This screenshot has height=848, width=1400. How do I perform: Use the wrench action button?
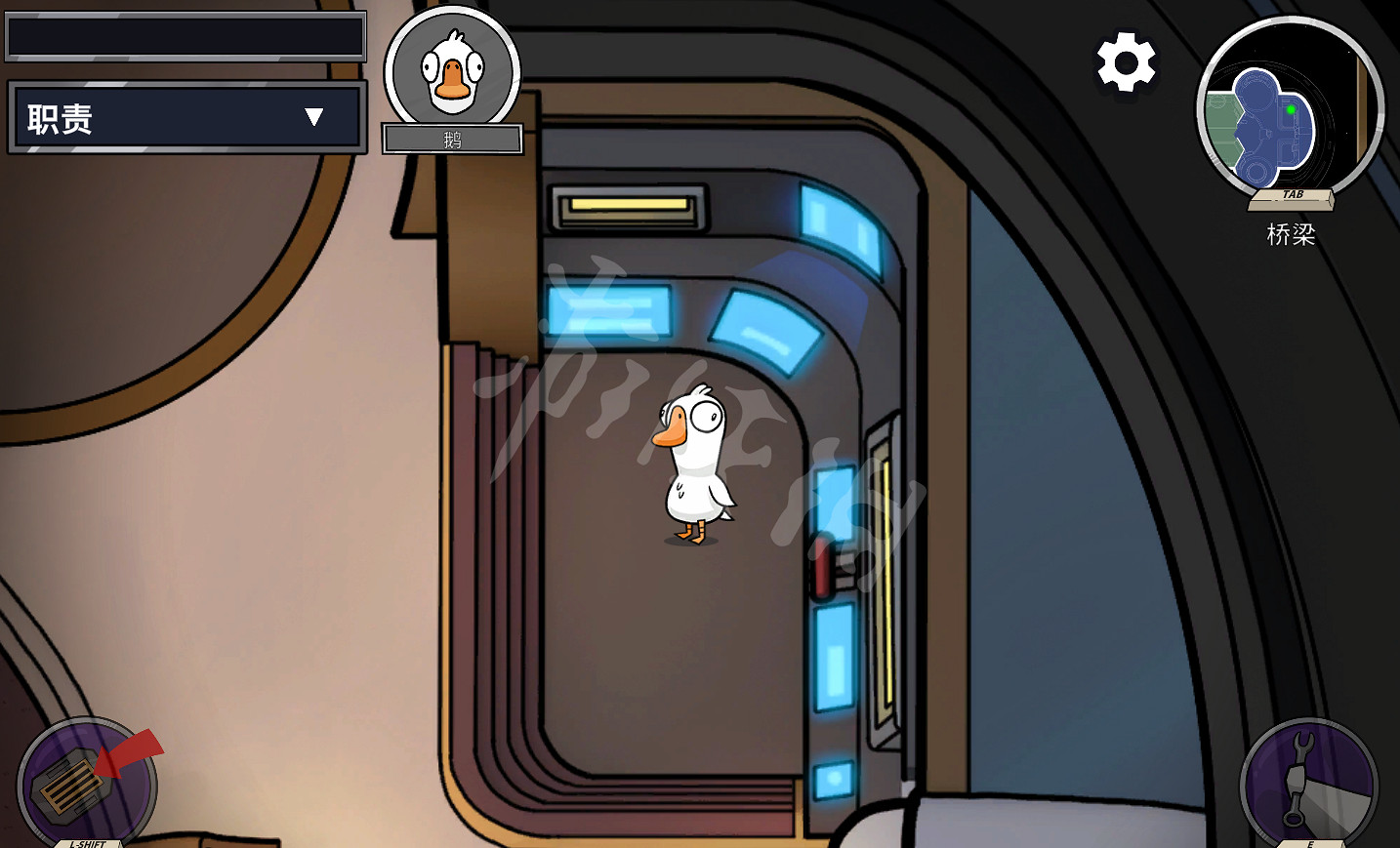coord(1308,784)
